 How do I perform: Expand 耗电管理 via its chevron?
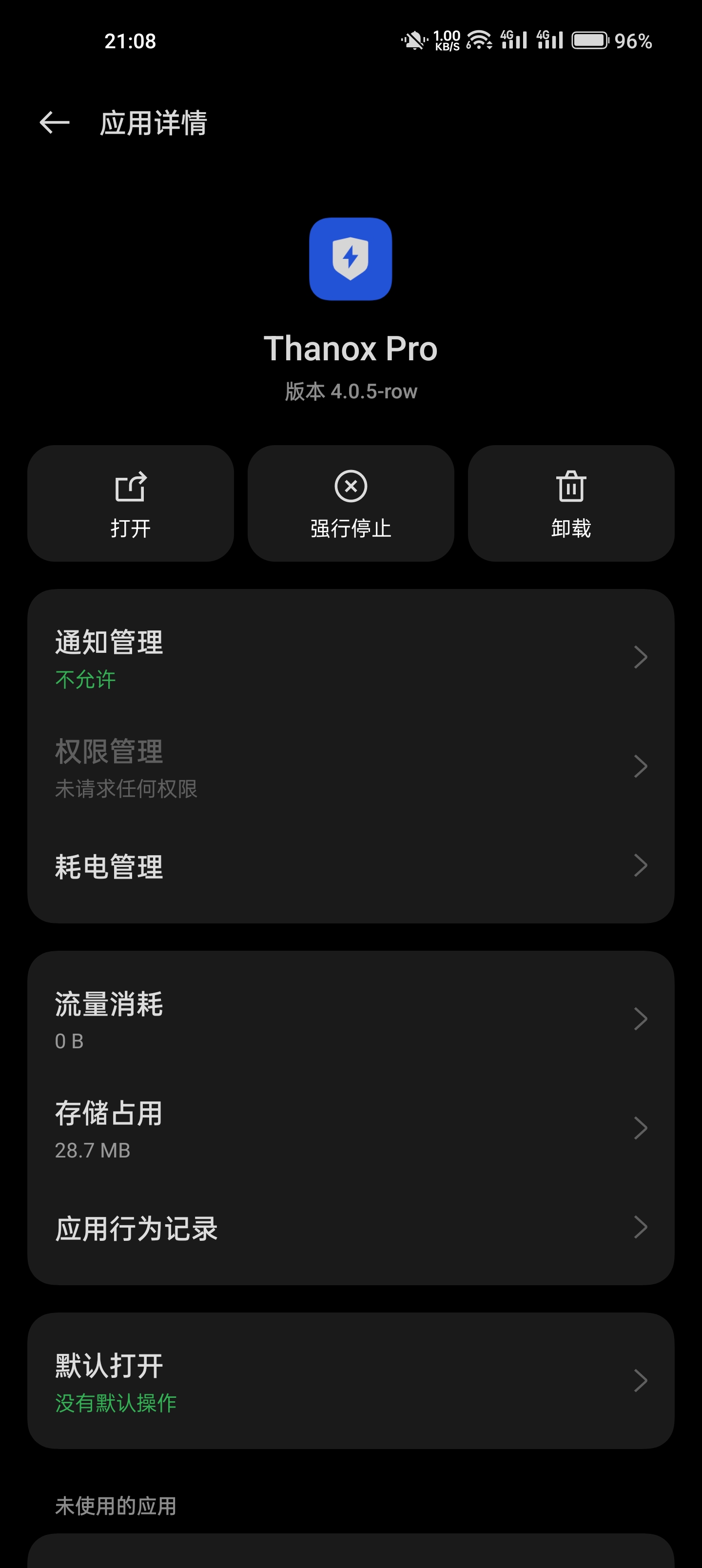[x=641, y=866]
